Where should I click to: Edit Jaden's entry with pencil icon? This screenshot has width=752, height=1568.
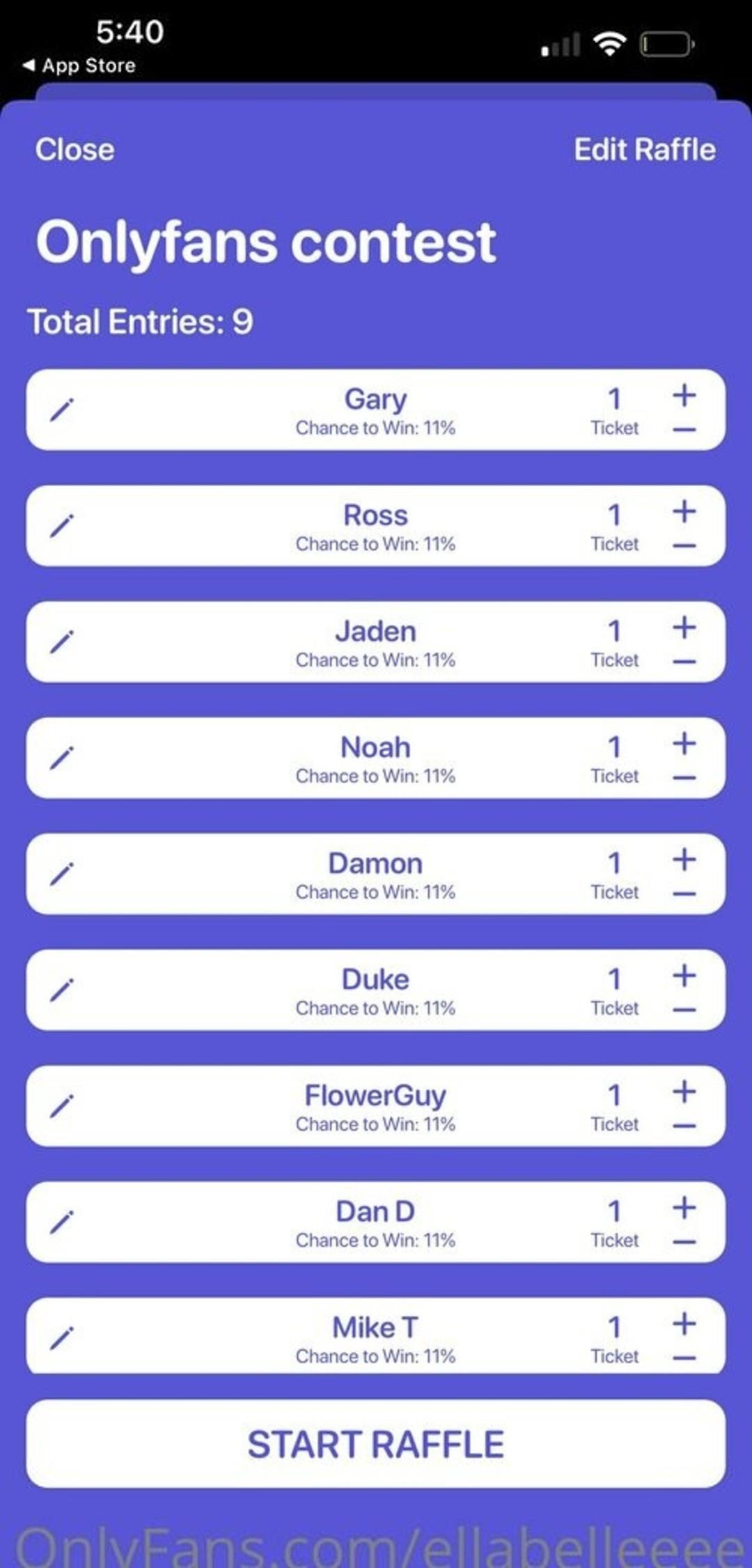pos(62,642)
